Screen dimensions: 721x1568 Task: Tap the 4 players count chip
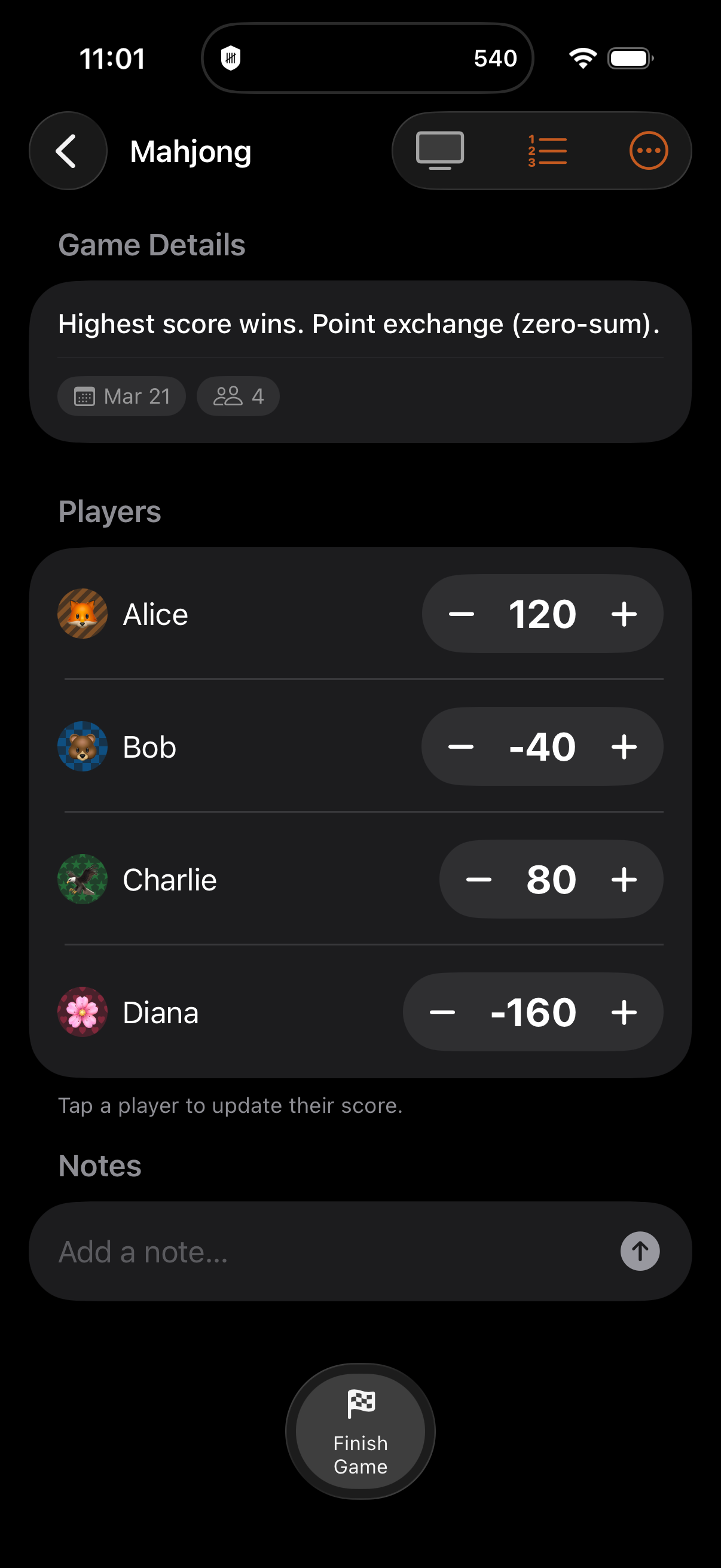point(237,396)
